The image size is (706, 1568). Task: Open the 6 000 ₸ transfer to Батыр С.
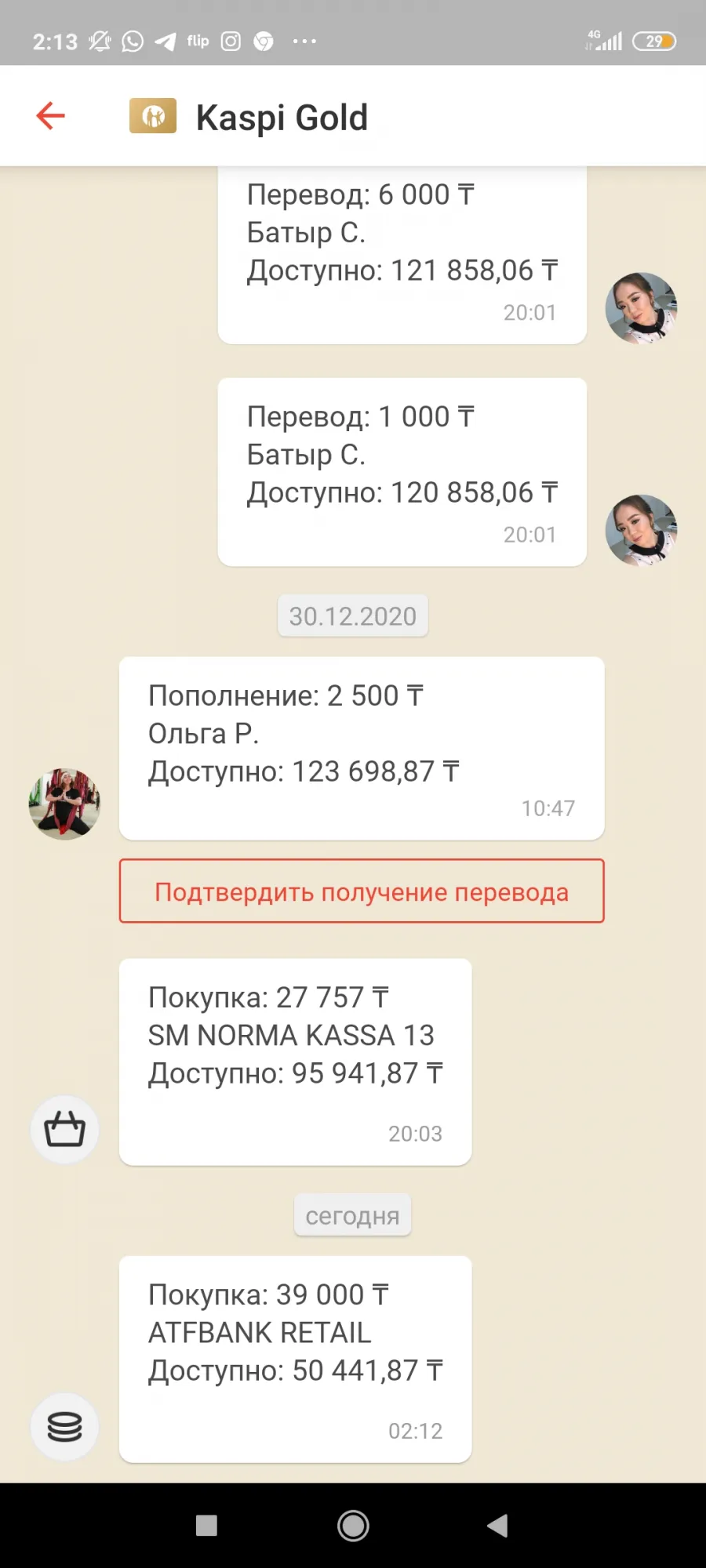point(402,255)
